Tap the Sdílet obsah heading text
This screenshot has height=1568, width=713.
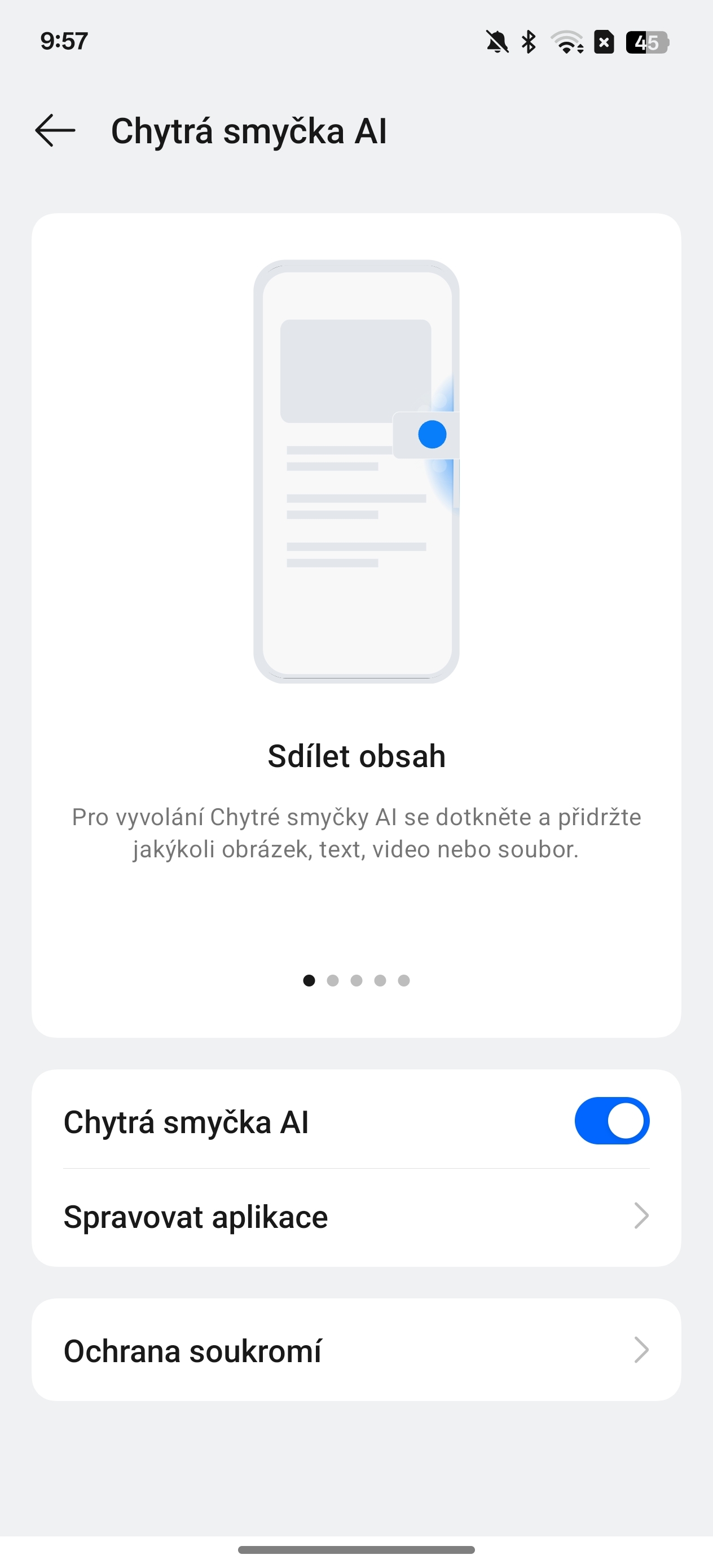[x=356, y=756]
